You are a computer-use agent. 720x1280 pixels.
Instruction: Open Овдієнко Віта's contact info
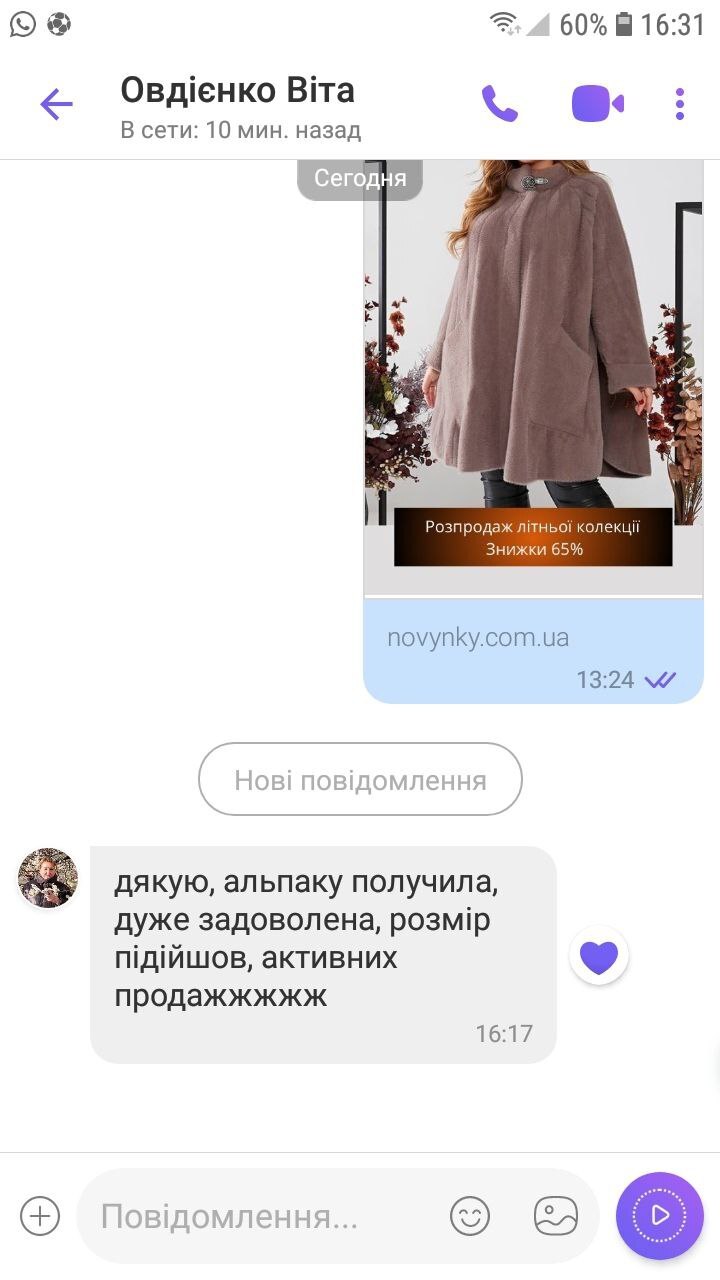pos(238,104)
